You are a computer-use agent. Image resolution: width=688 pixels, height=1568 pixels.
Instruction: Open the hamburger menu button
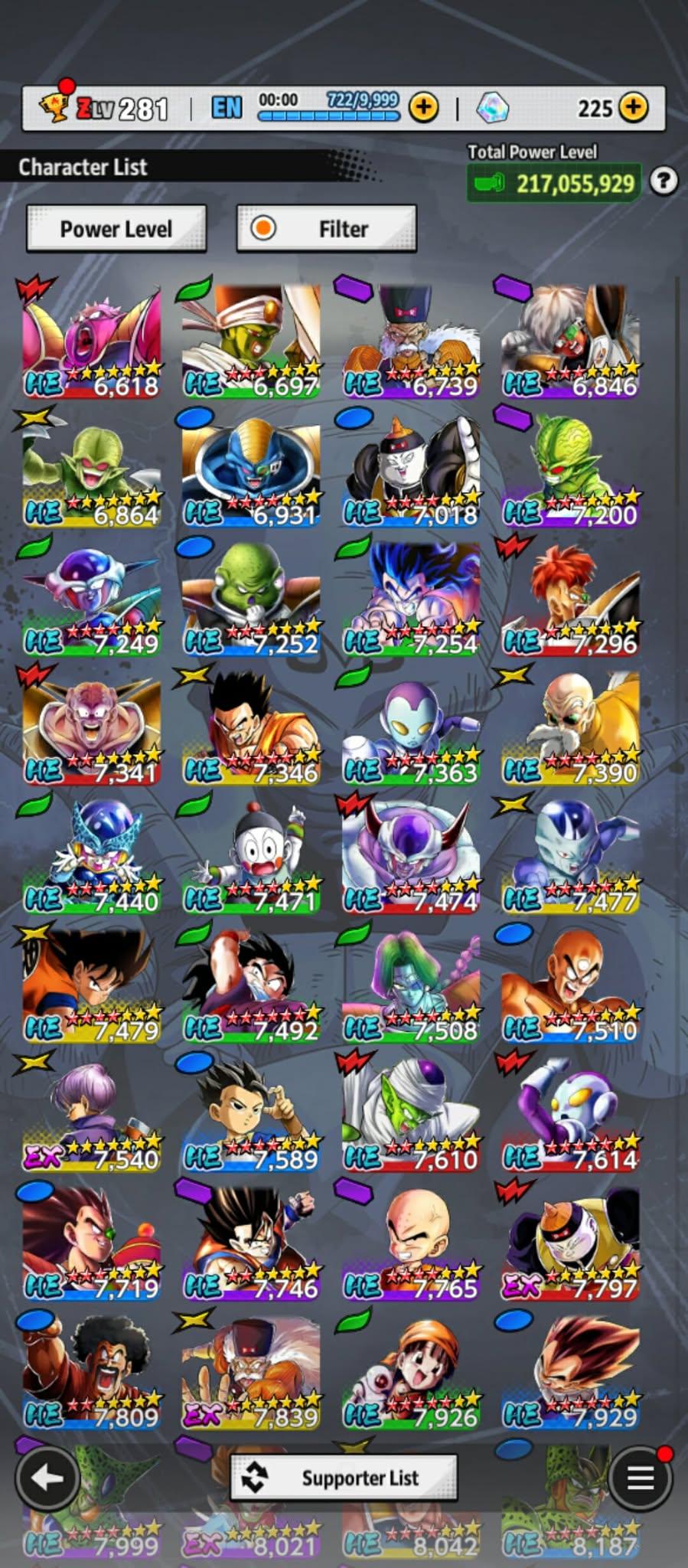coord(641,1478)
